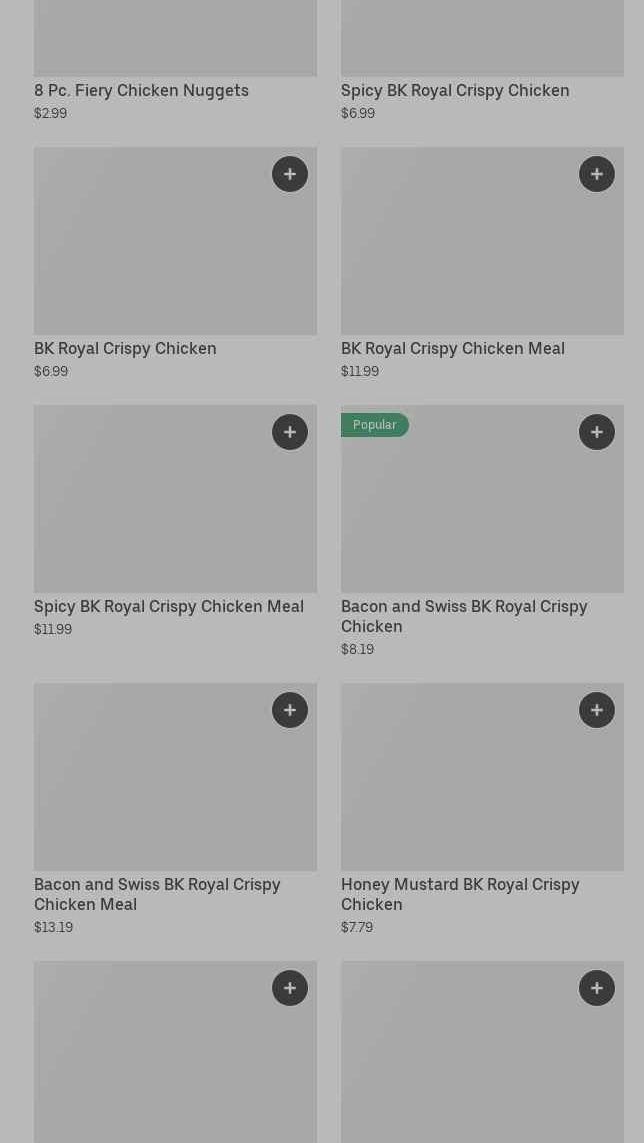
Task: Add Bacon and Swiss Chicken Meal to cart
Action: click(290, 710)
